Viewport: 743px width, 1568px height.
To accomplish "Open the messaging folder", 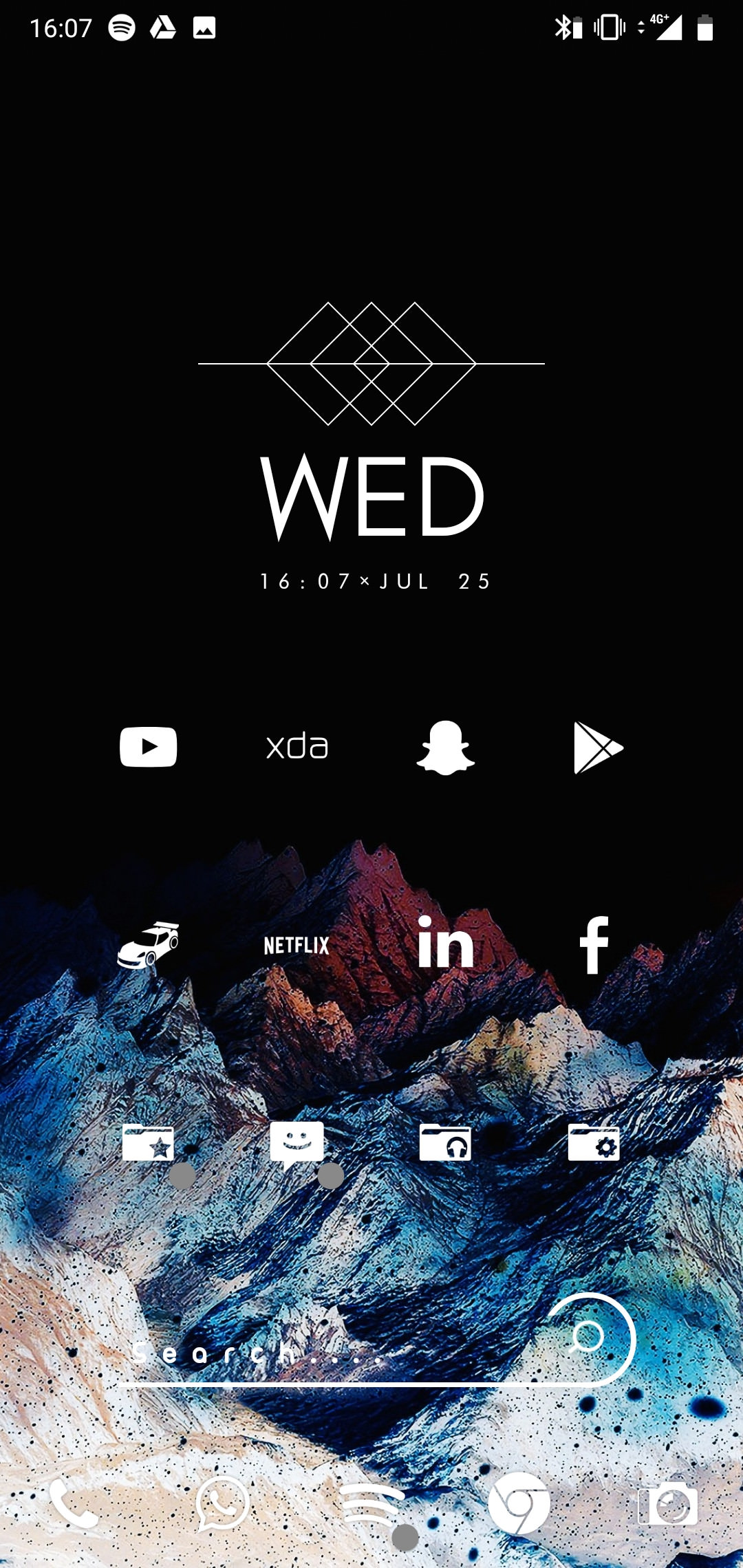I will click(297, 1142).
